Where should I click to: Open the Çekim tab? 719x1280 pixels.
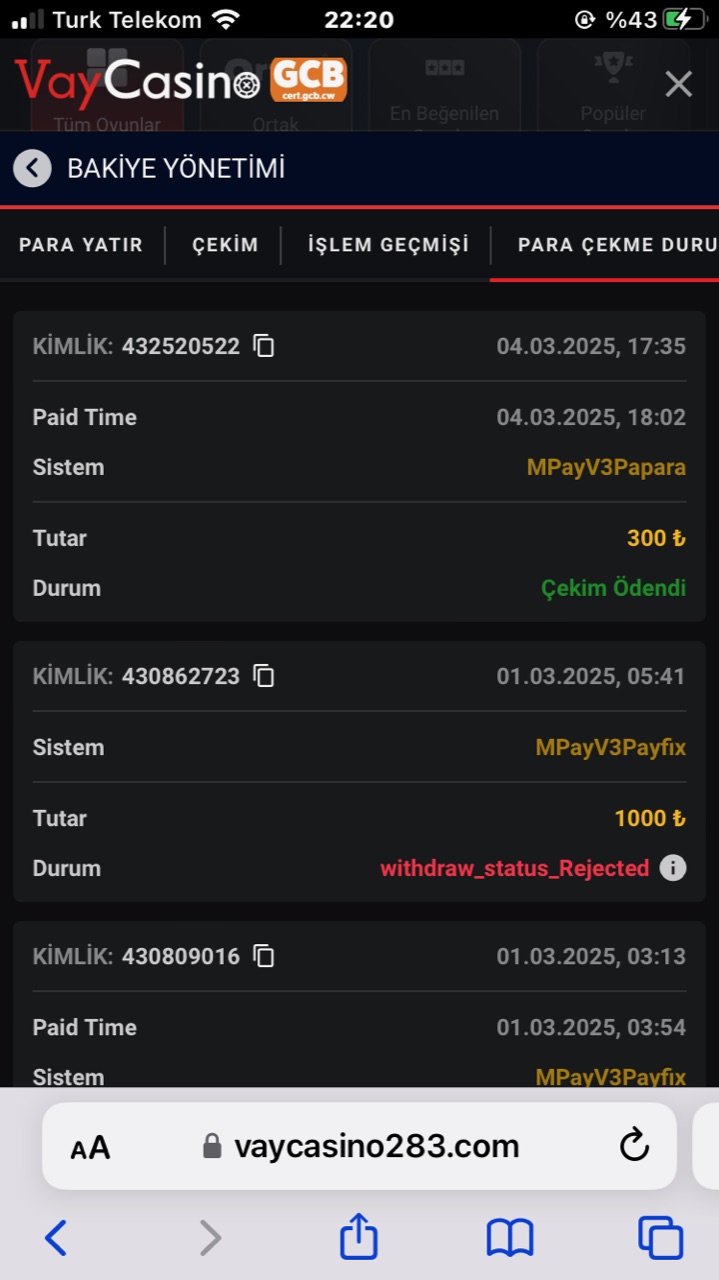[225, 245]
